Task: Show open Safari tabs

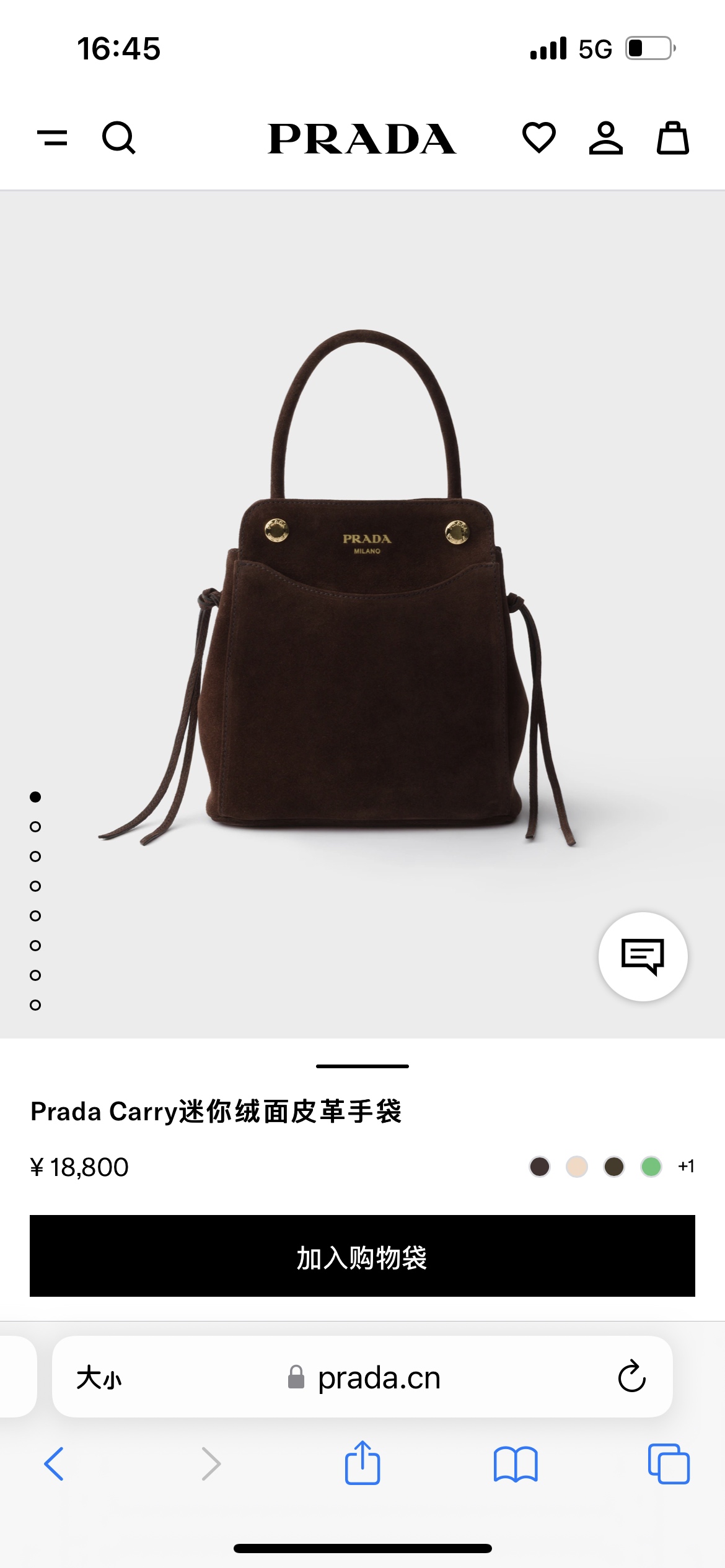Action: tap(669, 1464)
